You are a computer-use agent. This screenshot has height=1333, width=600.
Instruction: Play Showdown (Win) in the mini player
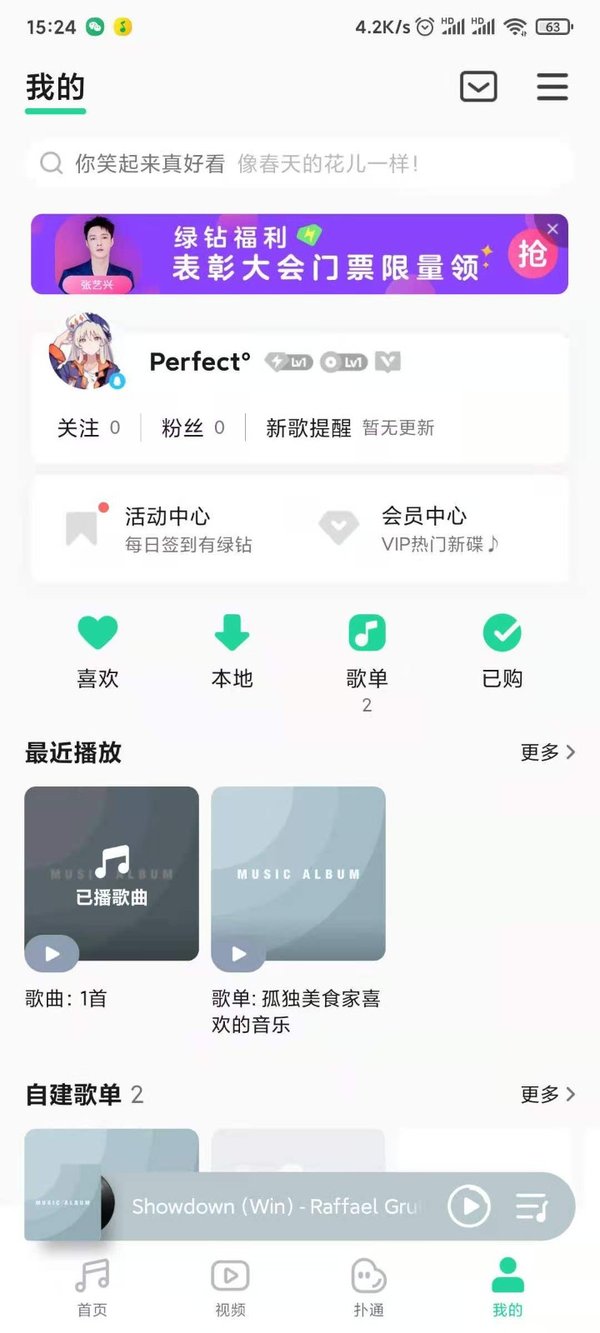pyautogui.click(x=469, y=1206)
